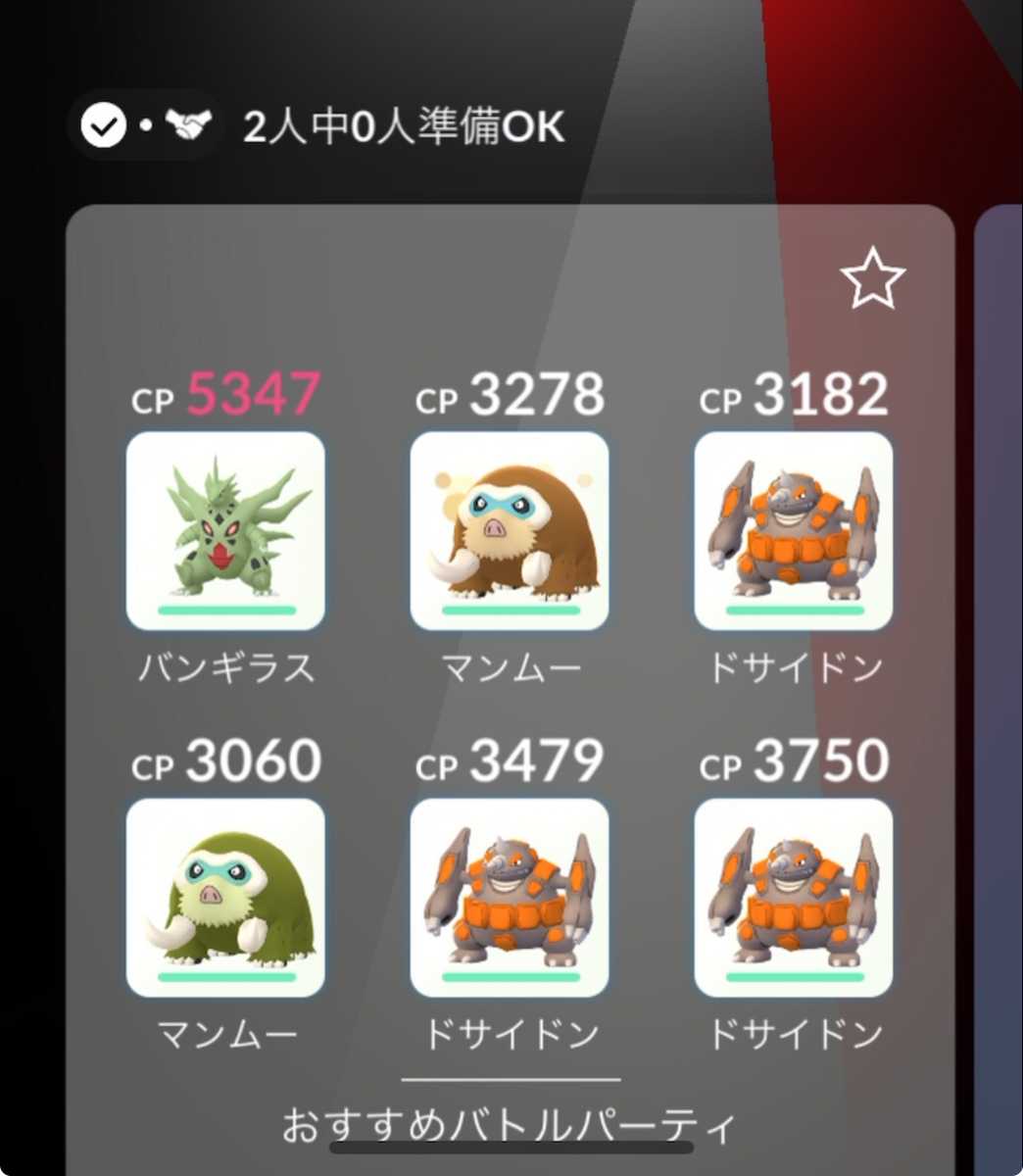
Task: Select the Rhyperior with CP 3182
Action: pos(794,532)
